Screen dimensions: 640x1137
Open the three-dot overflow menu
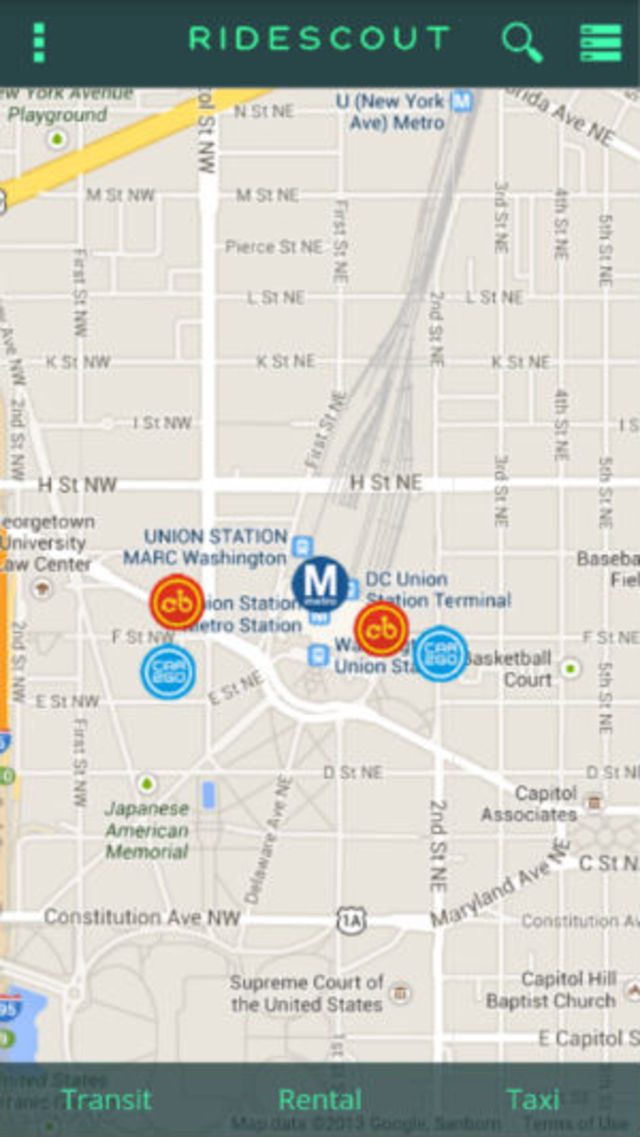(x=39, y=42)
